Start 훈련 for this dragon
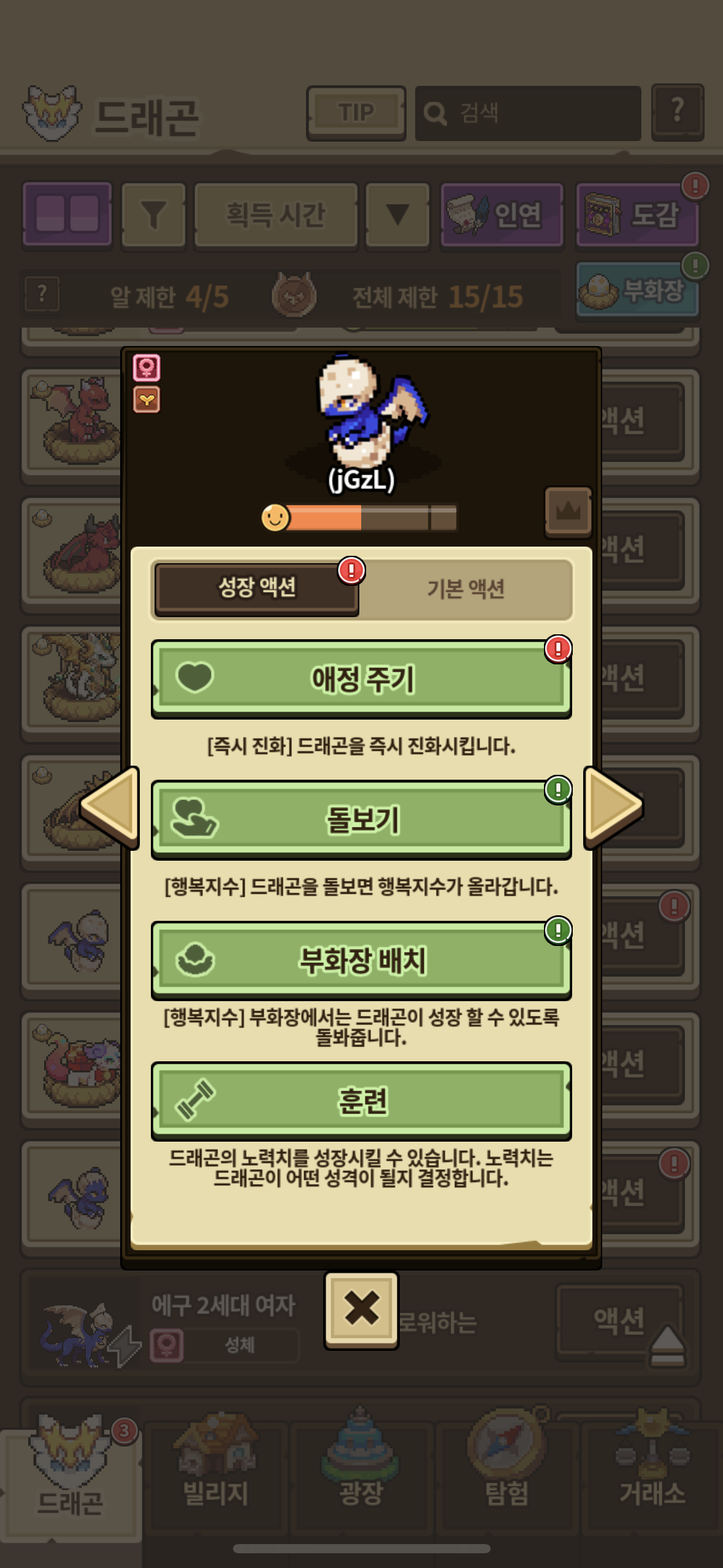Screen dimensions: 723x1568 point(361,1101)
